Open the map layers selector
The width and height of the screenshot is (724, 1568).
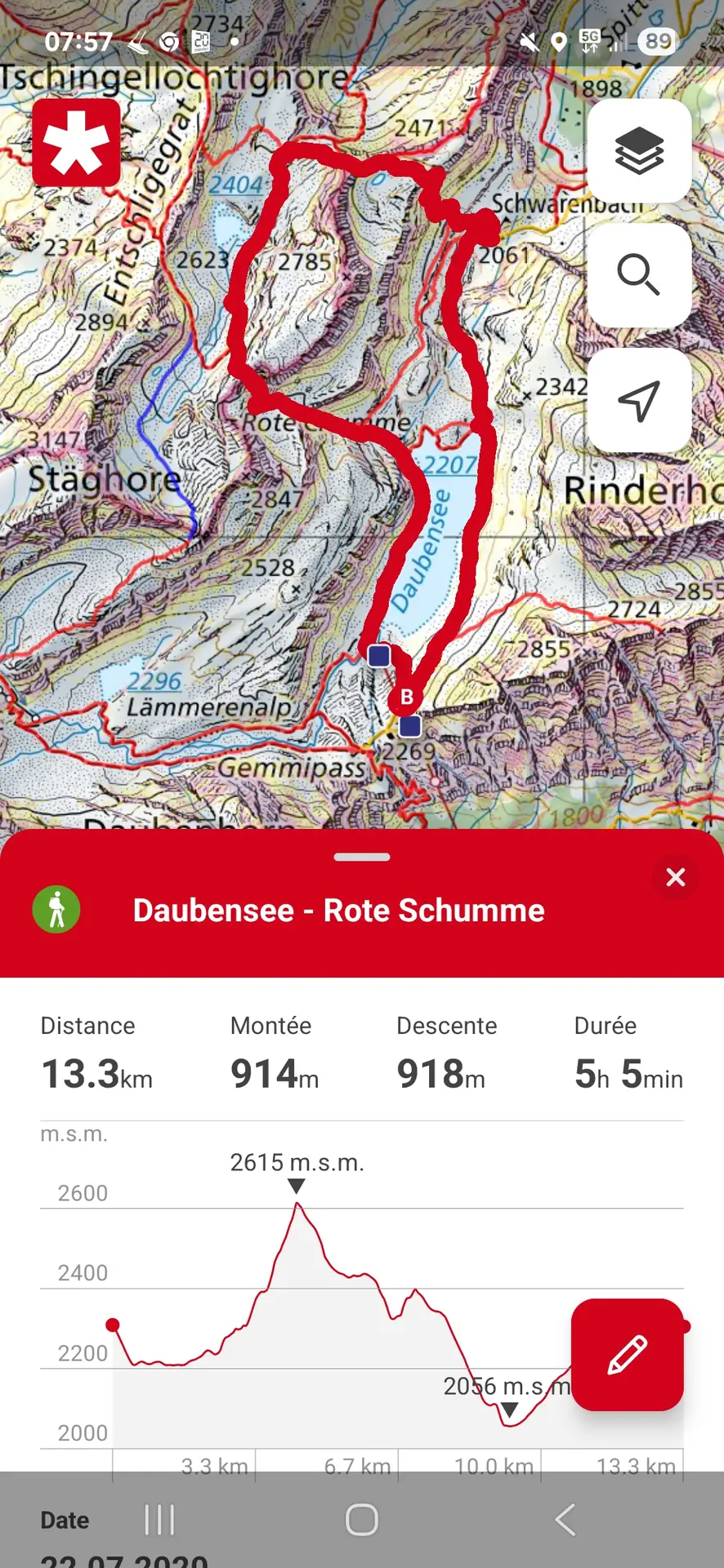pyautogui.click(x=639, y=151)
